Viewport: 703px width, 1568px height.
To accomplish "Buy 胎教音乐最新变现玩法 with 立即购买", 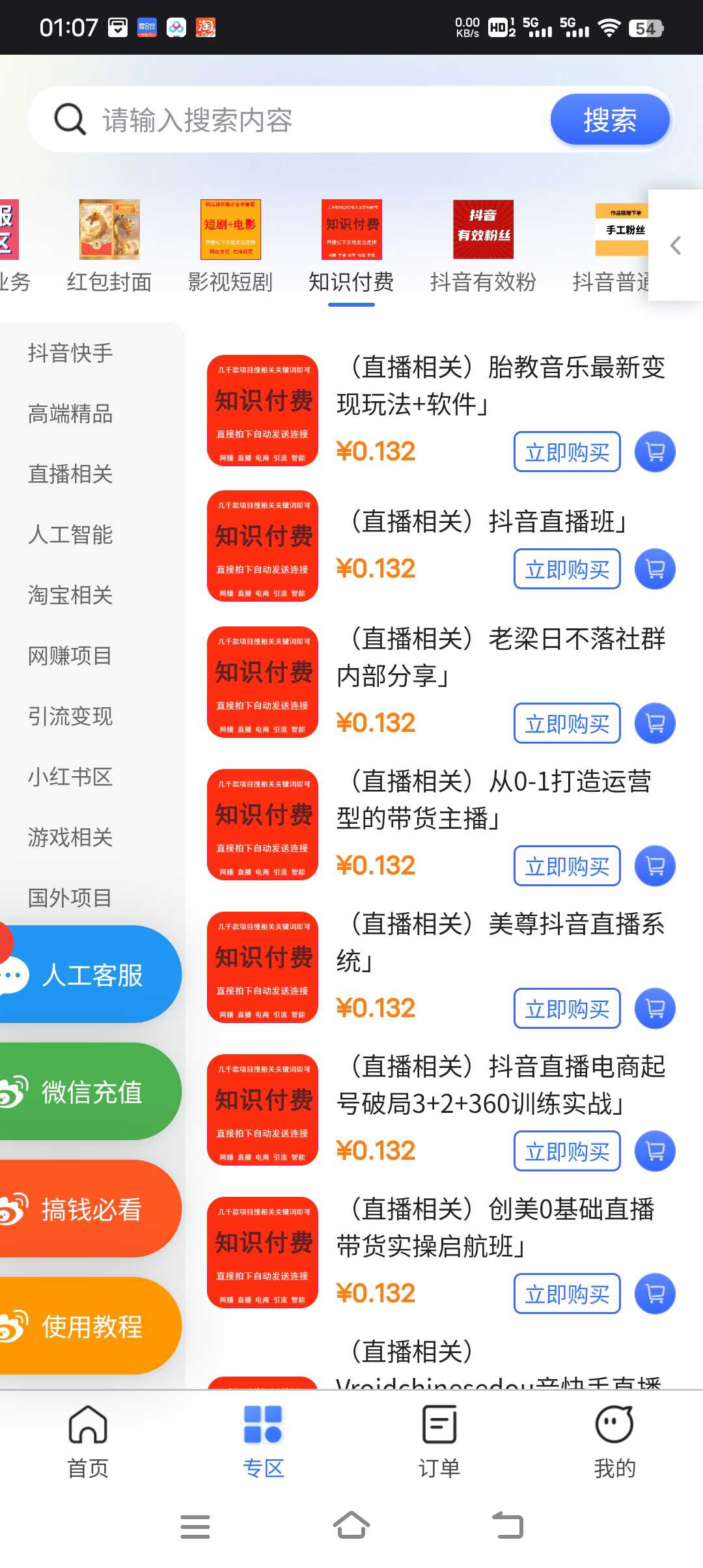I will tap(567, 451).
